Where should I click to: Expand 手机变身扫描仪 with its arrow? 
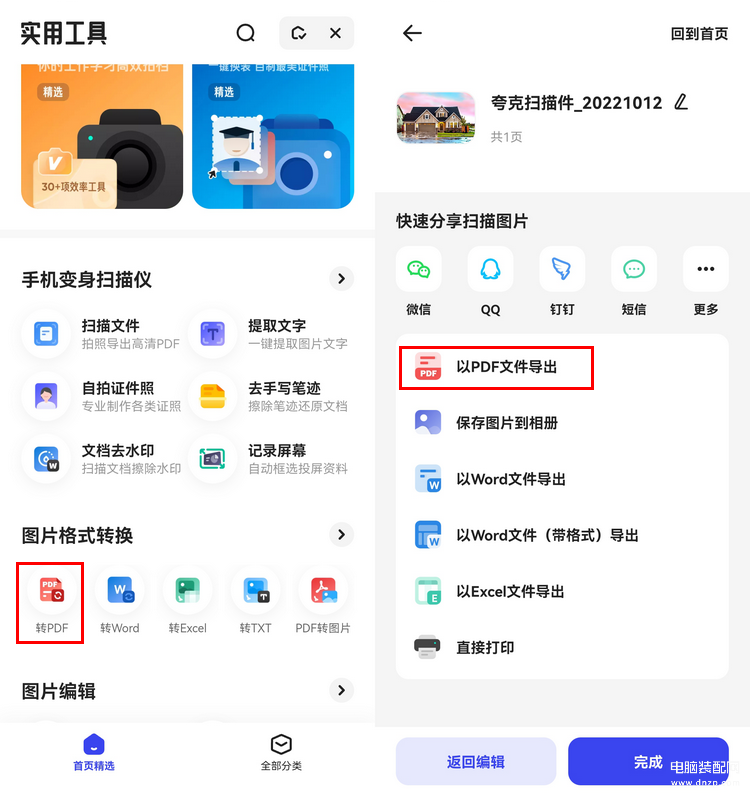(342, 279)
